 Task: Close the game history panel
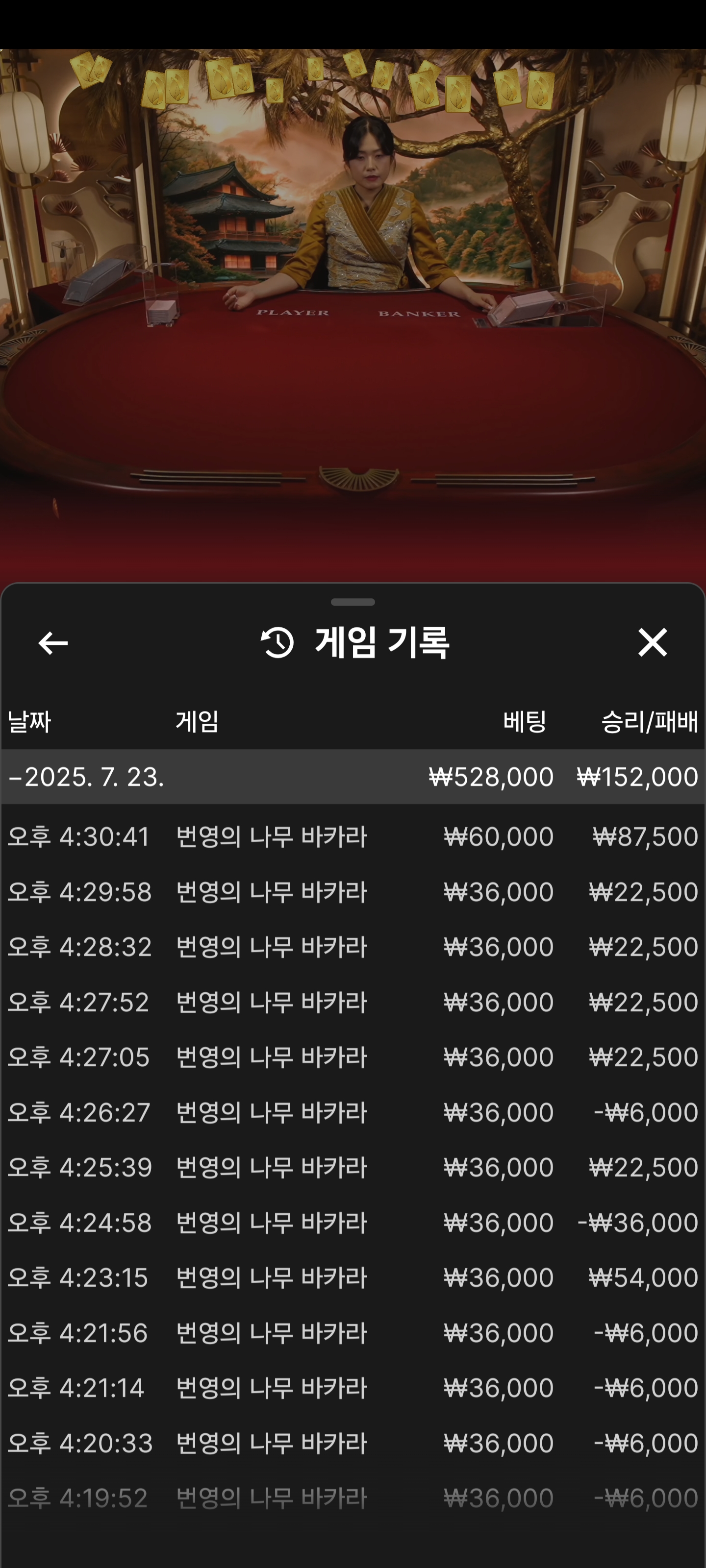tap(653, 643)
